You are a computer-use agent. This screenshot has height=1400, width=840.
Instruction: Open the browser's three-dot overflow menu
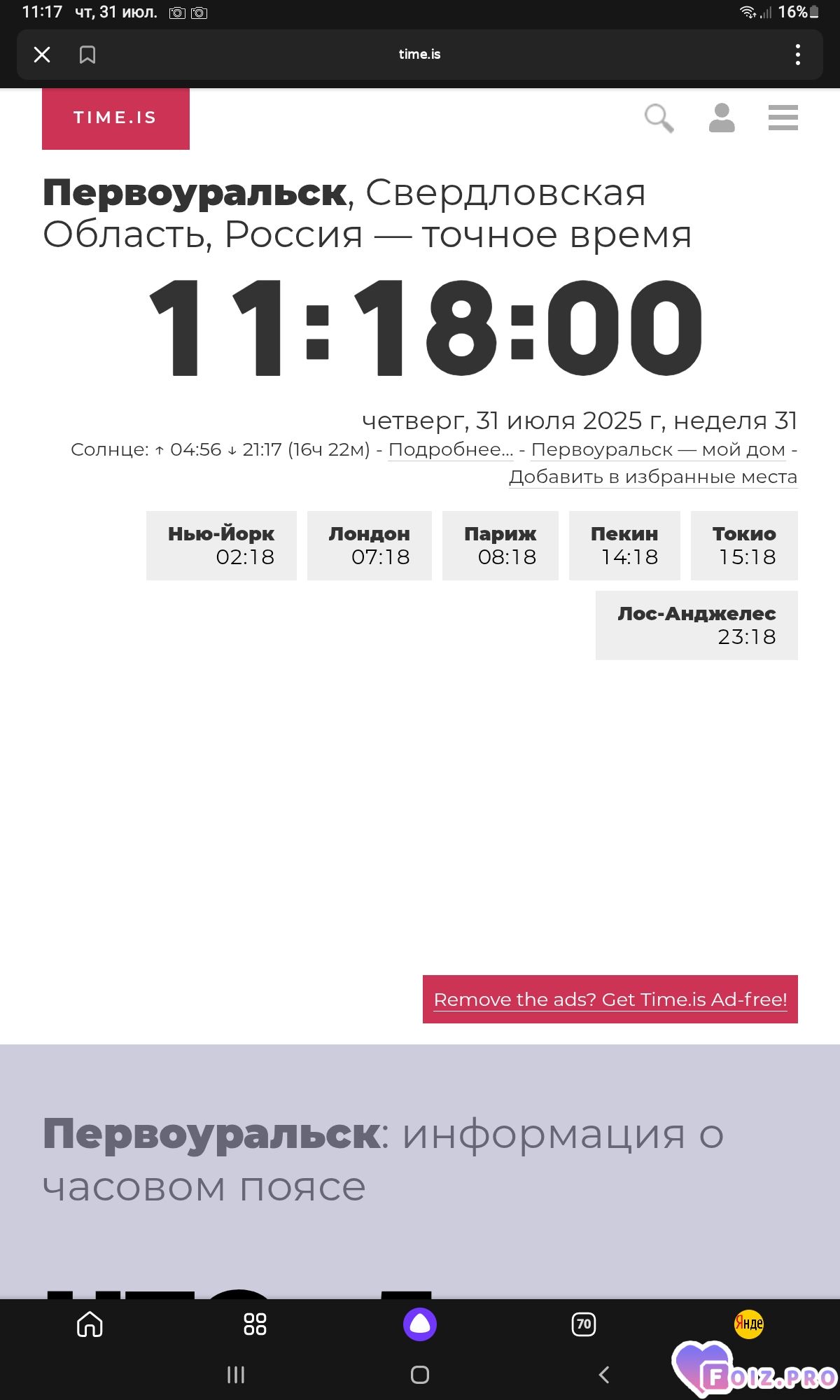(x=797, y=55)
